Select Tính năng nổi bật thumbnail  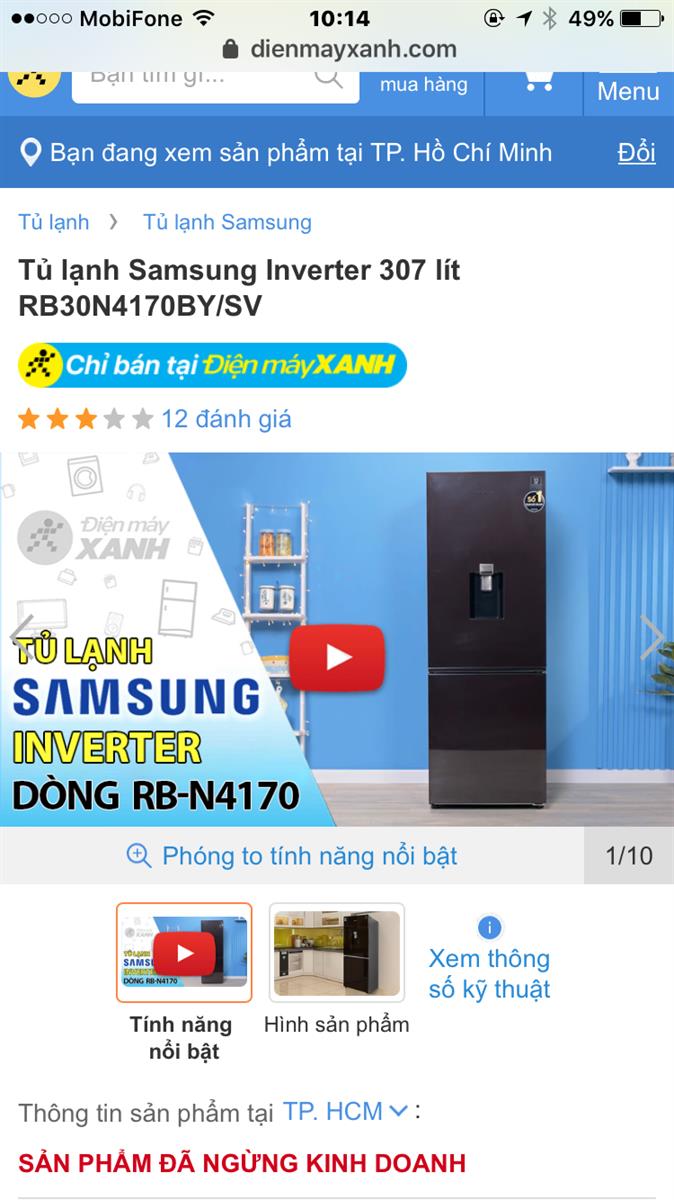click(184, 953)
